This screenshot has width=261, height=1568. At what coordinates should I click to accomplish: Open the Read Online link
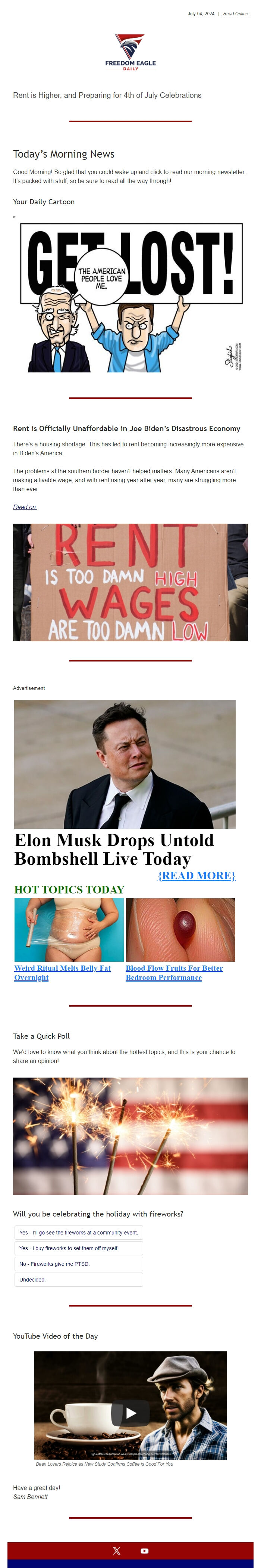pos(235,13)
